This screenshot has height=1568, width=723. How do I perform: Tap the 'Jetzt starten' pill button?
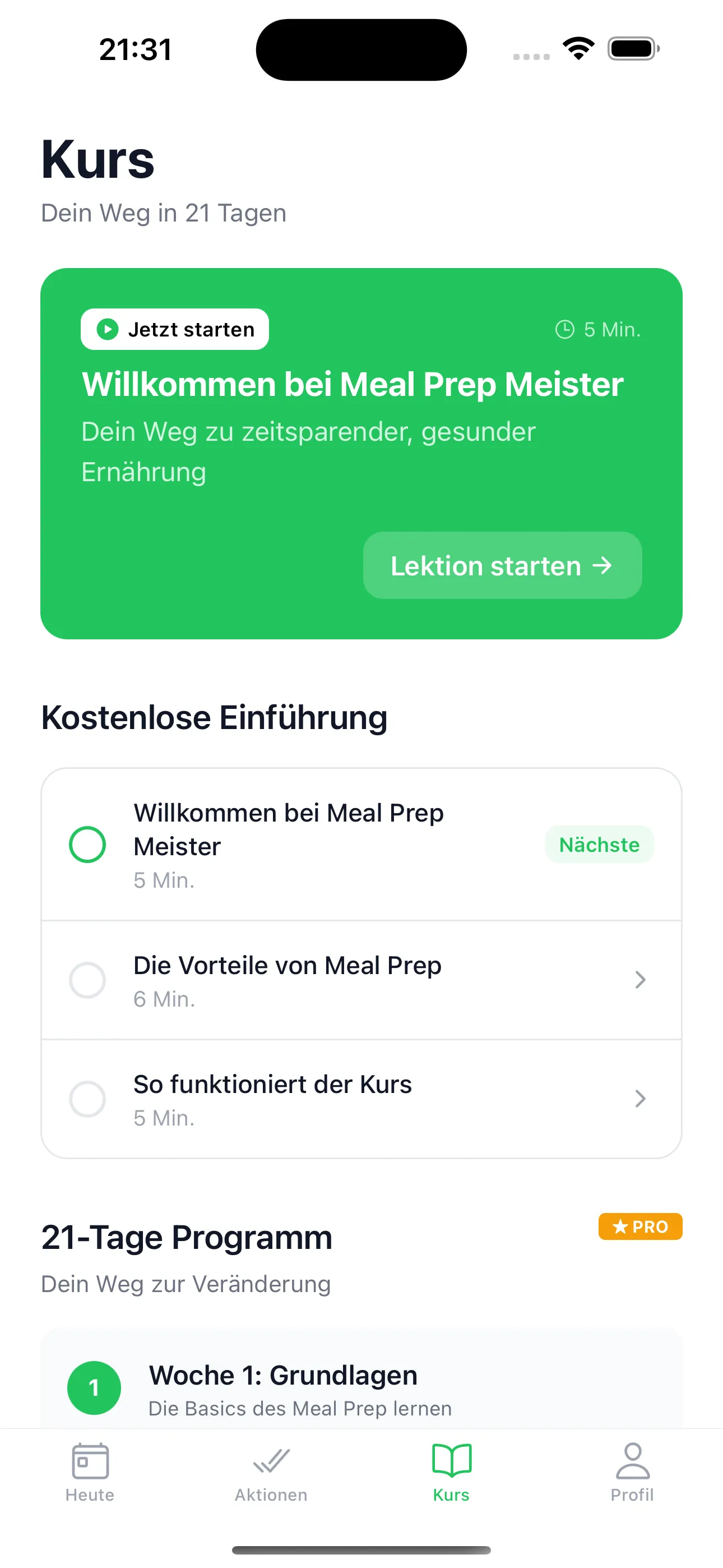point(175,329)
